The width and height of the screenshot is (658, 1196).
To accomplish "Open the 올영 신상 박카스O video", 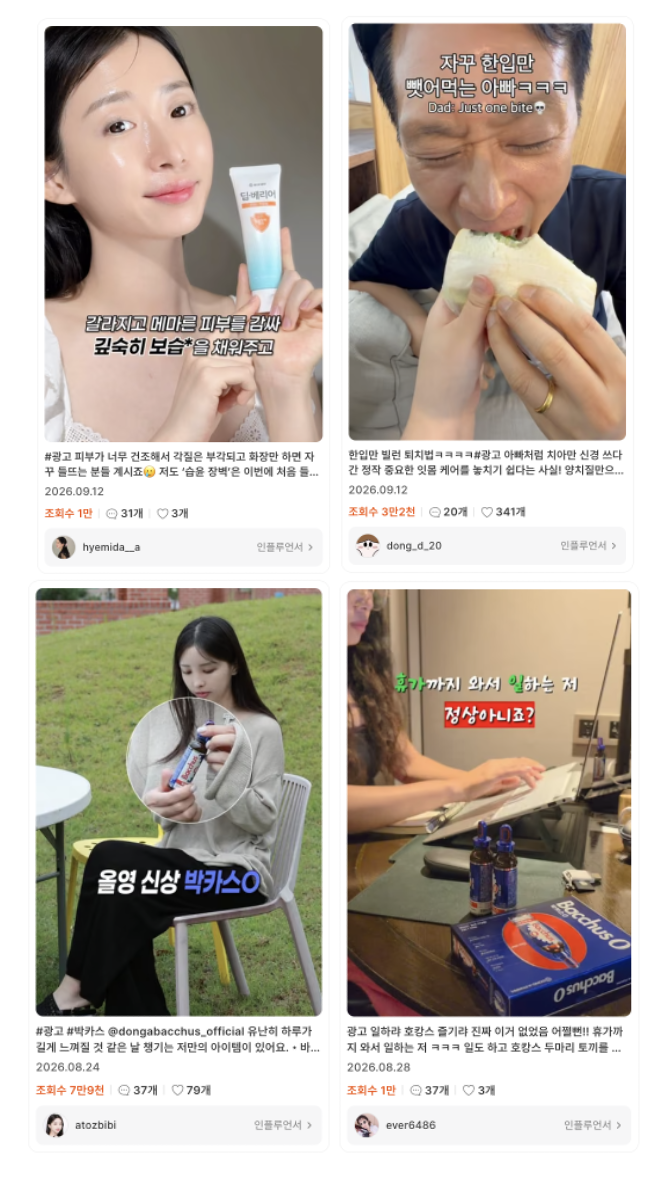I will 178,802.
